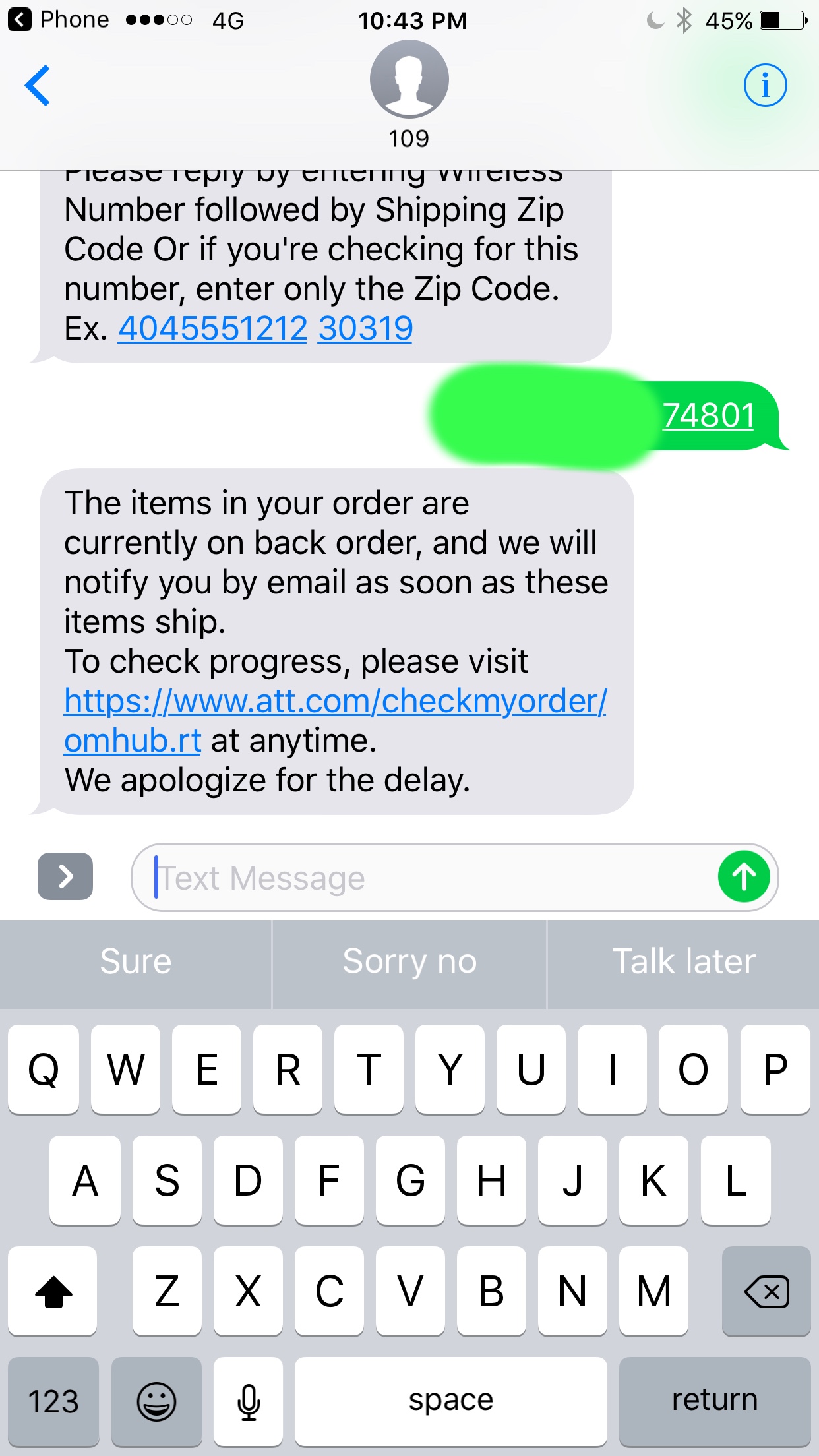Open the 109 contact avatar
819x1456 pixels.
pyautogui.click(x=409, y=79)
